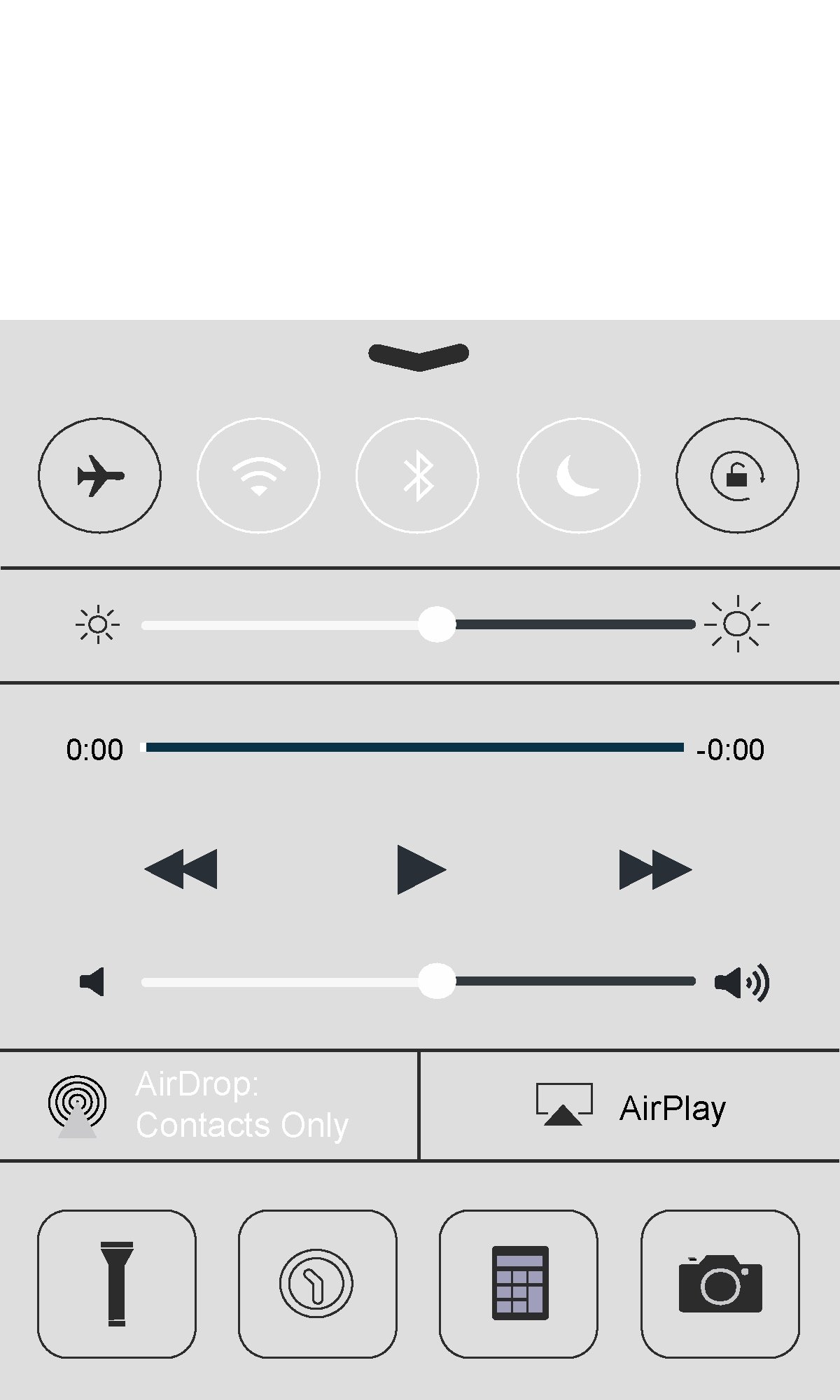Rewind the current track
This screenshot has width=840, height=1400.
coord(181,869)
